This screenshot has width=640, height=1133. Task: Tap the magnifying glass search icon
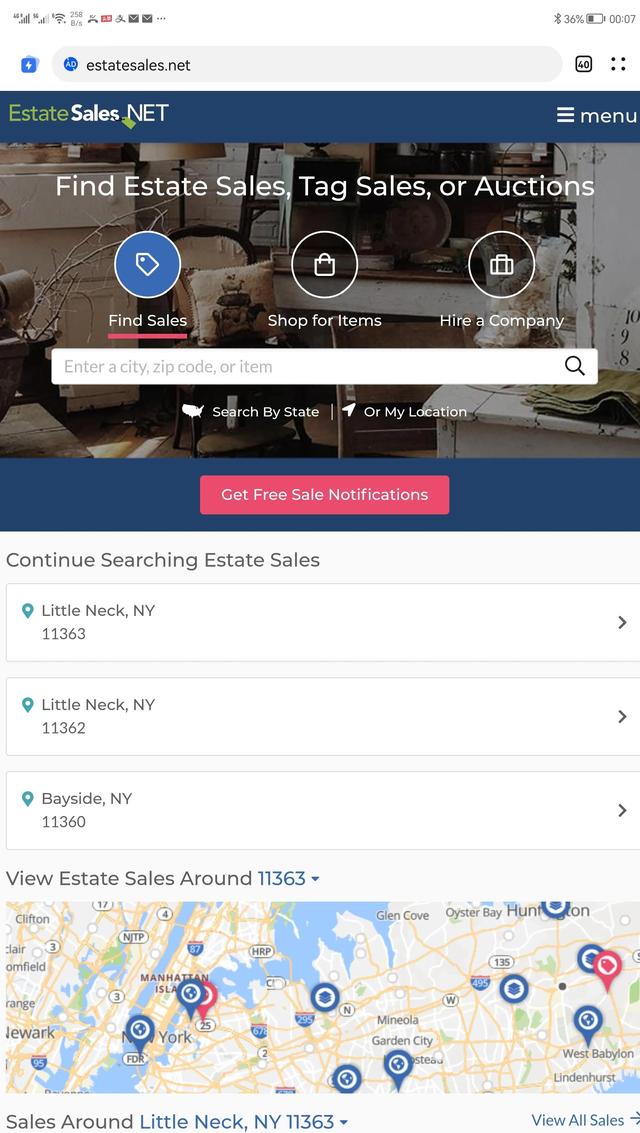(574, 366)
